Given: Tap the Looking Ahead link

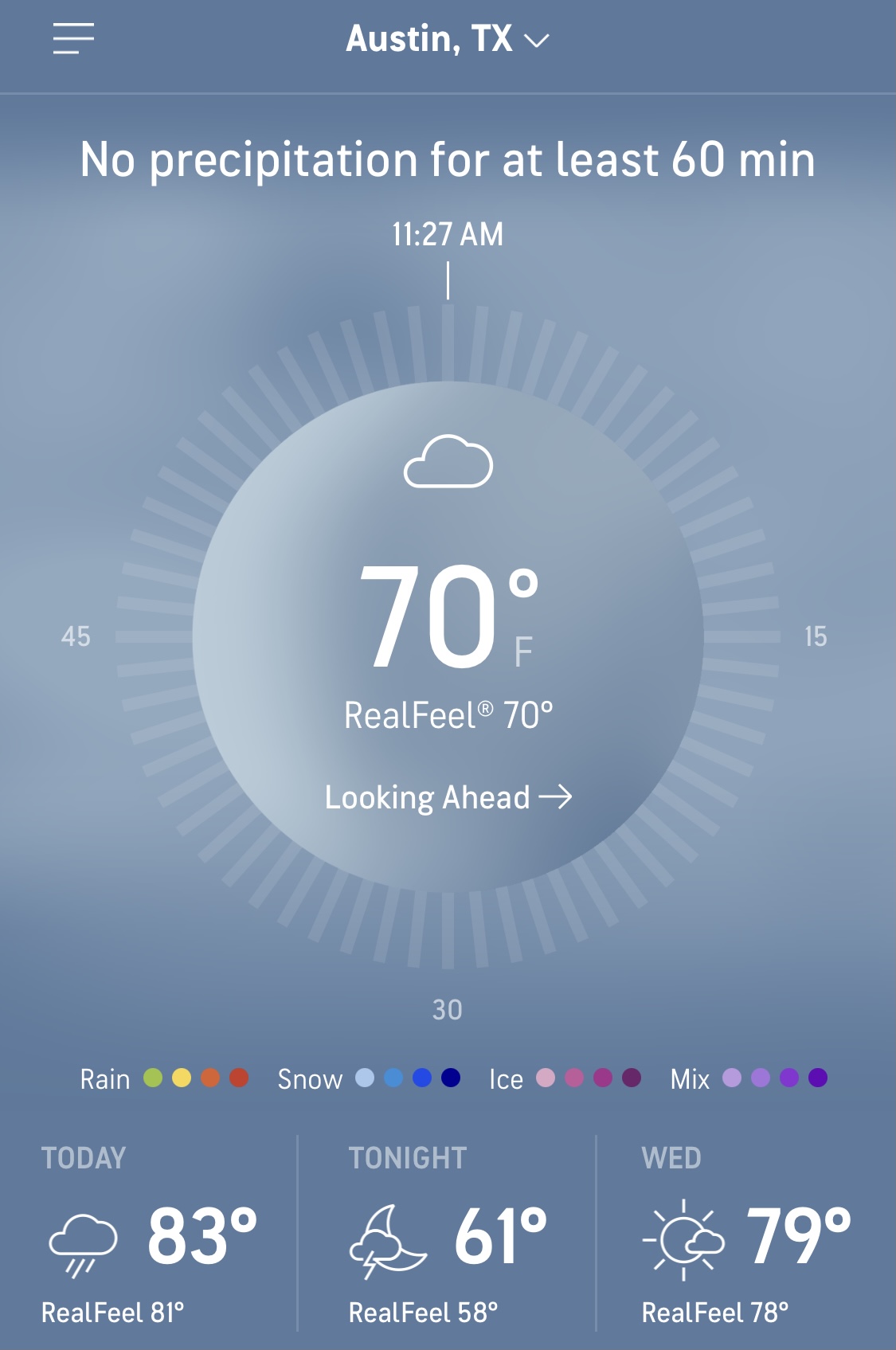Looking at the screenshot, I should point(448,797).
